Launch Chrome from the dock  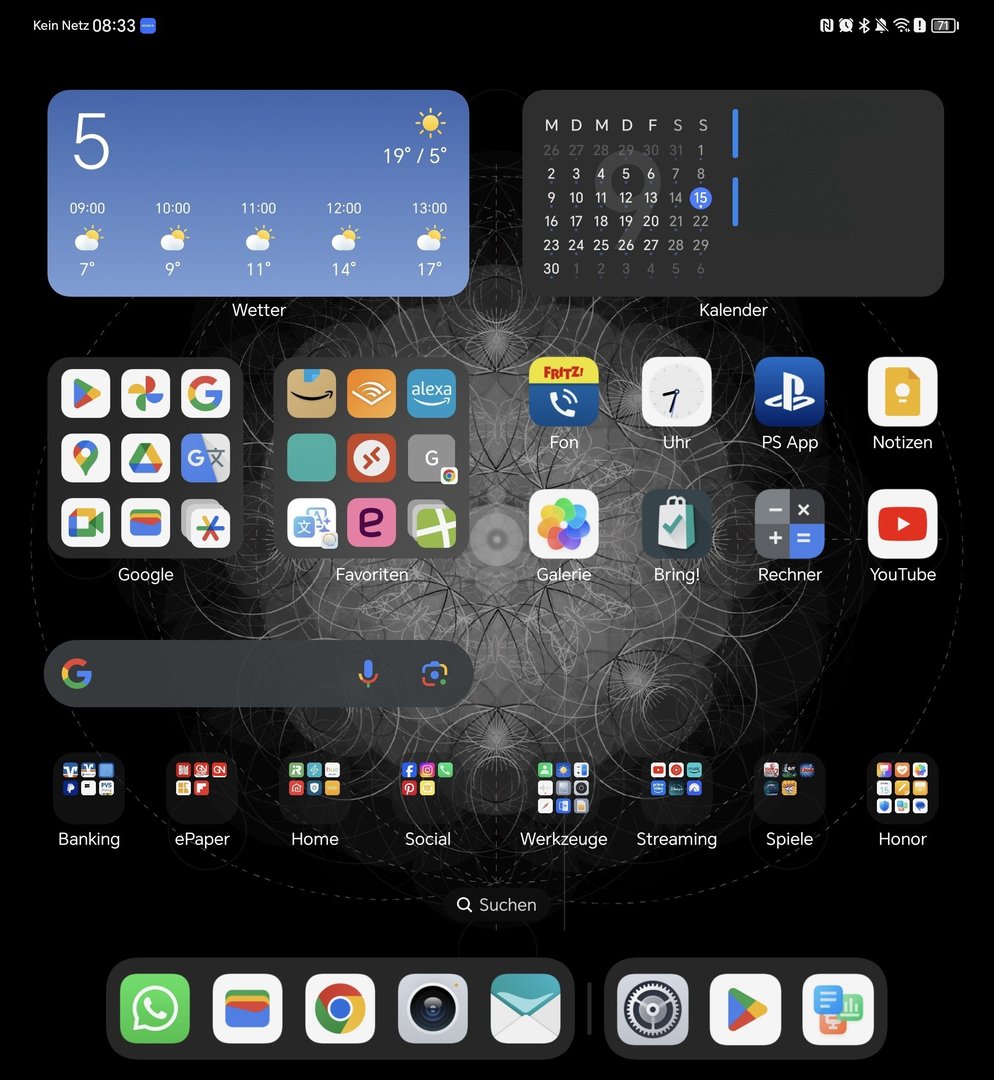pyautogui.click(x=340, y=1008)
